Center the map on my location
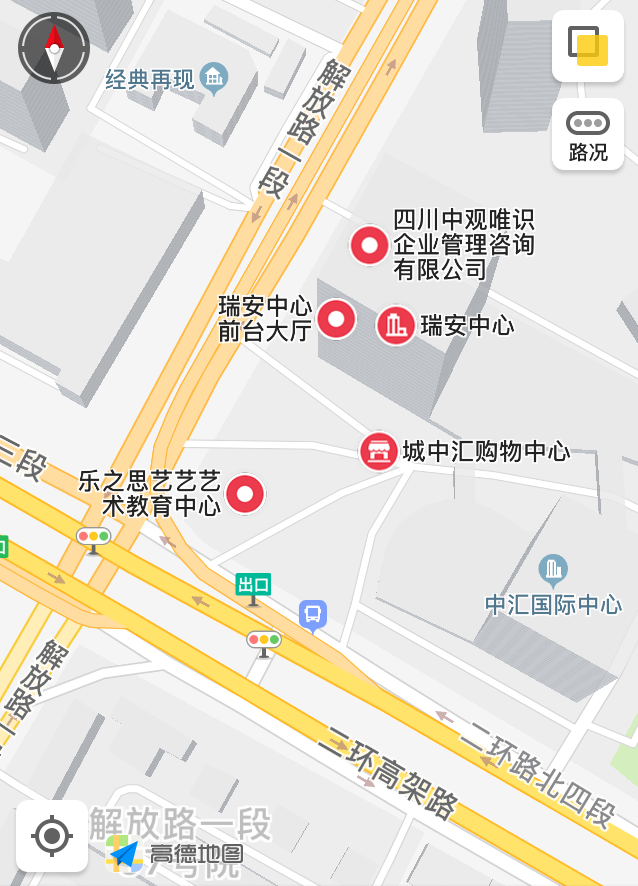This screenshot has height=886, width=638. (x=52, y=835)
